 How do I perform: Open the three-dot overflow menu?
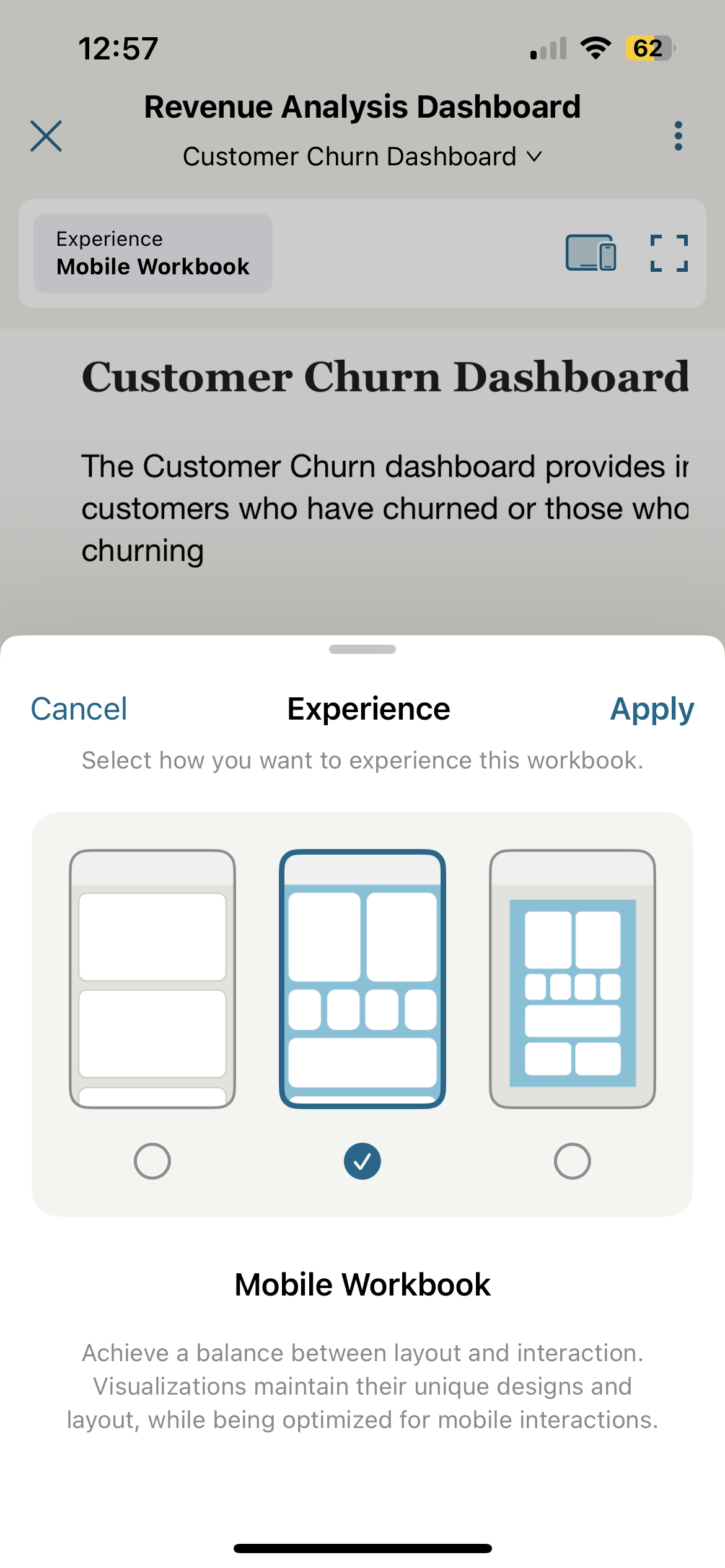click(679, 136)
